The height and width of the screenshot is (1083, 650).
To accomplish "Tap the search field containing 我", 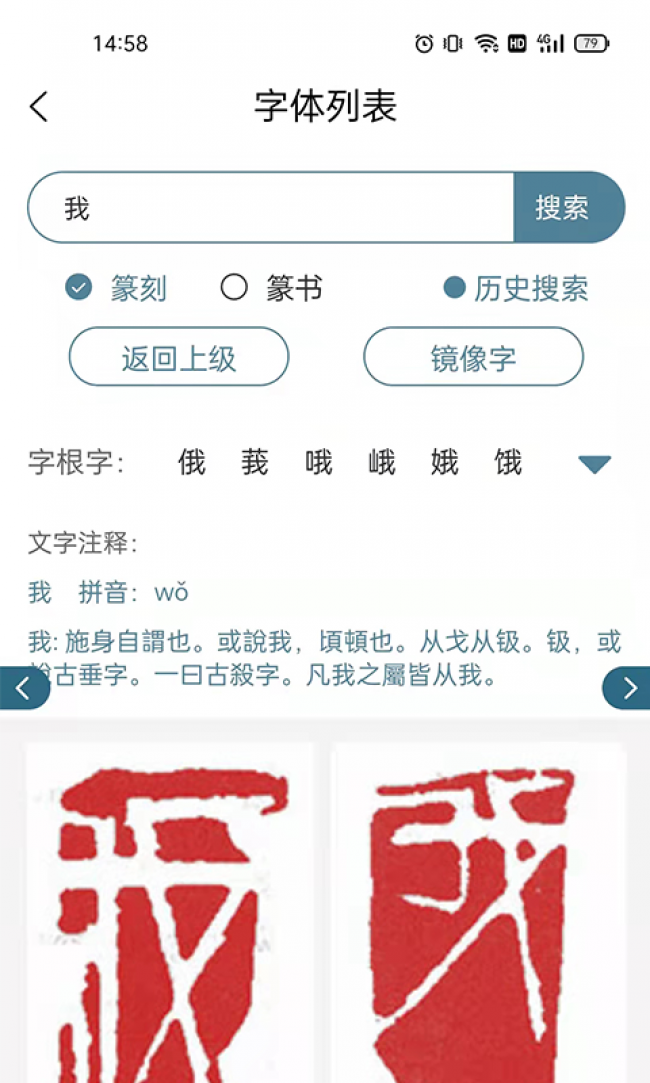I will [x=270, y=208].
